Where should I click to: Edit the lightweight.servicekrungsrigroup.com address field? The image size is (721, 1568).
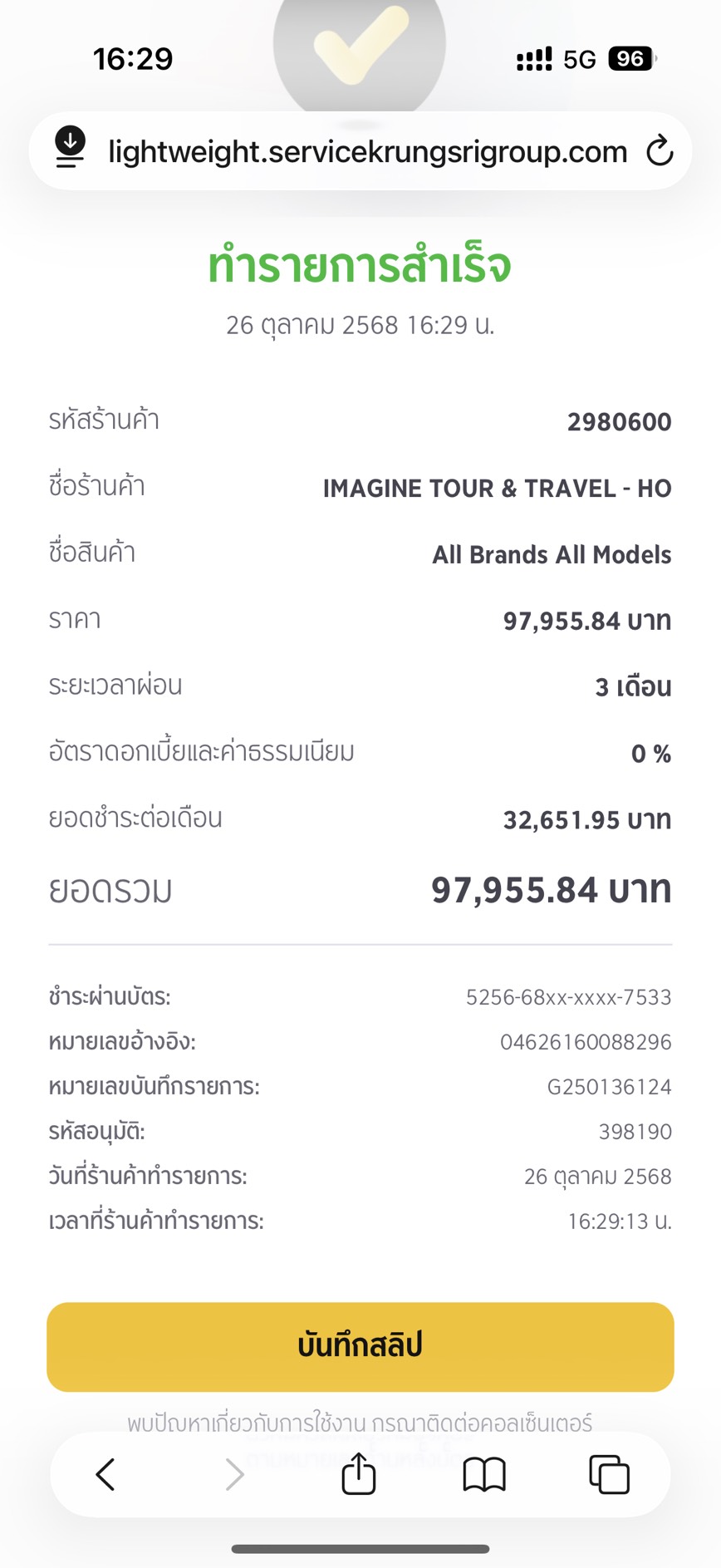(367, 152)
